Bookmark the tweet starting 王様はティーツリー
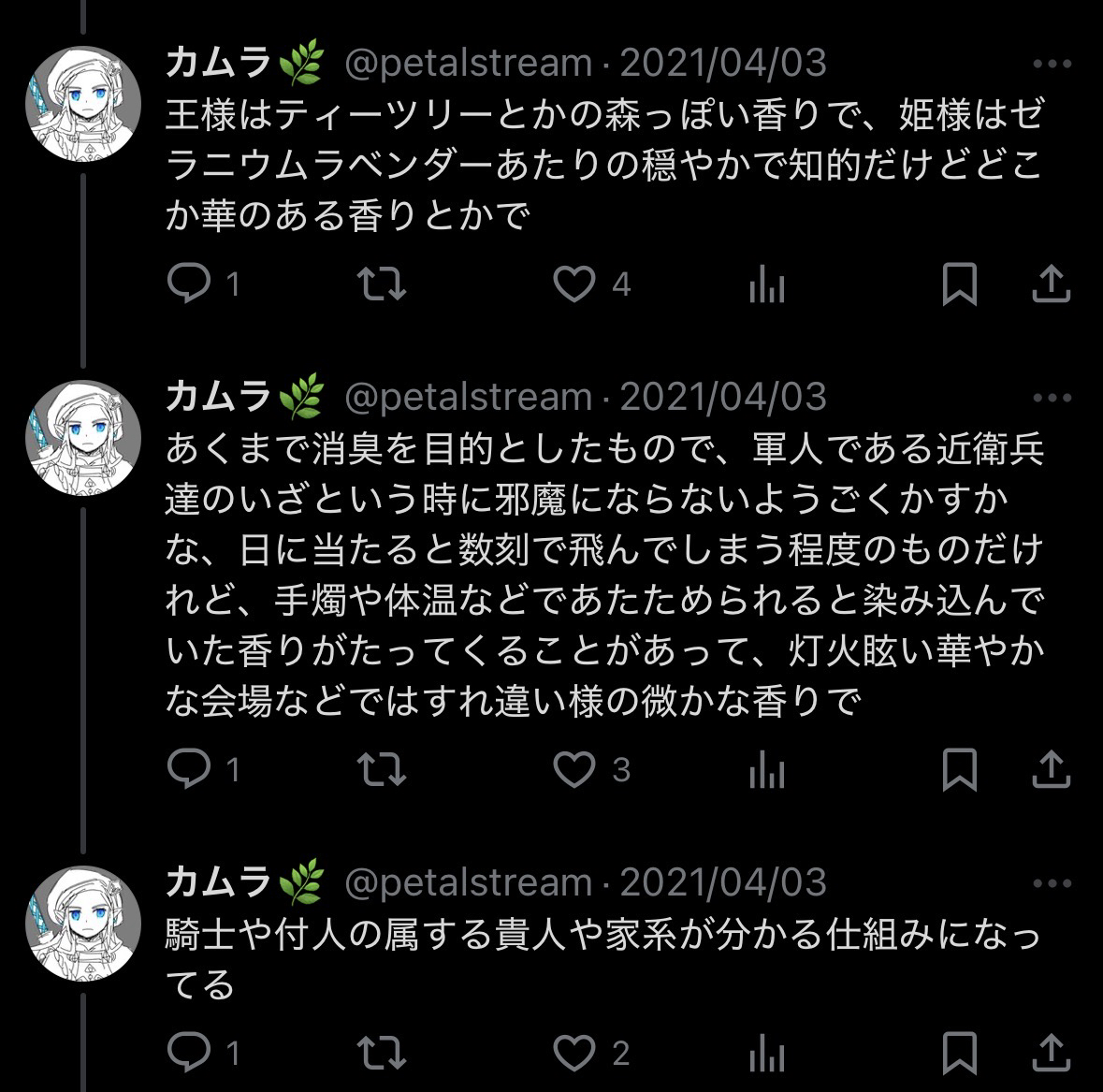The height and width of the screenshot is (1092, 1103). tap(960, 284)
